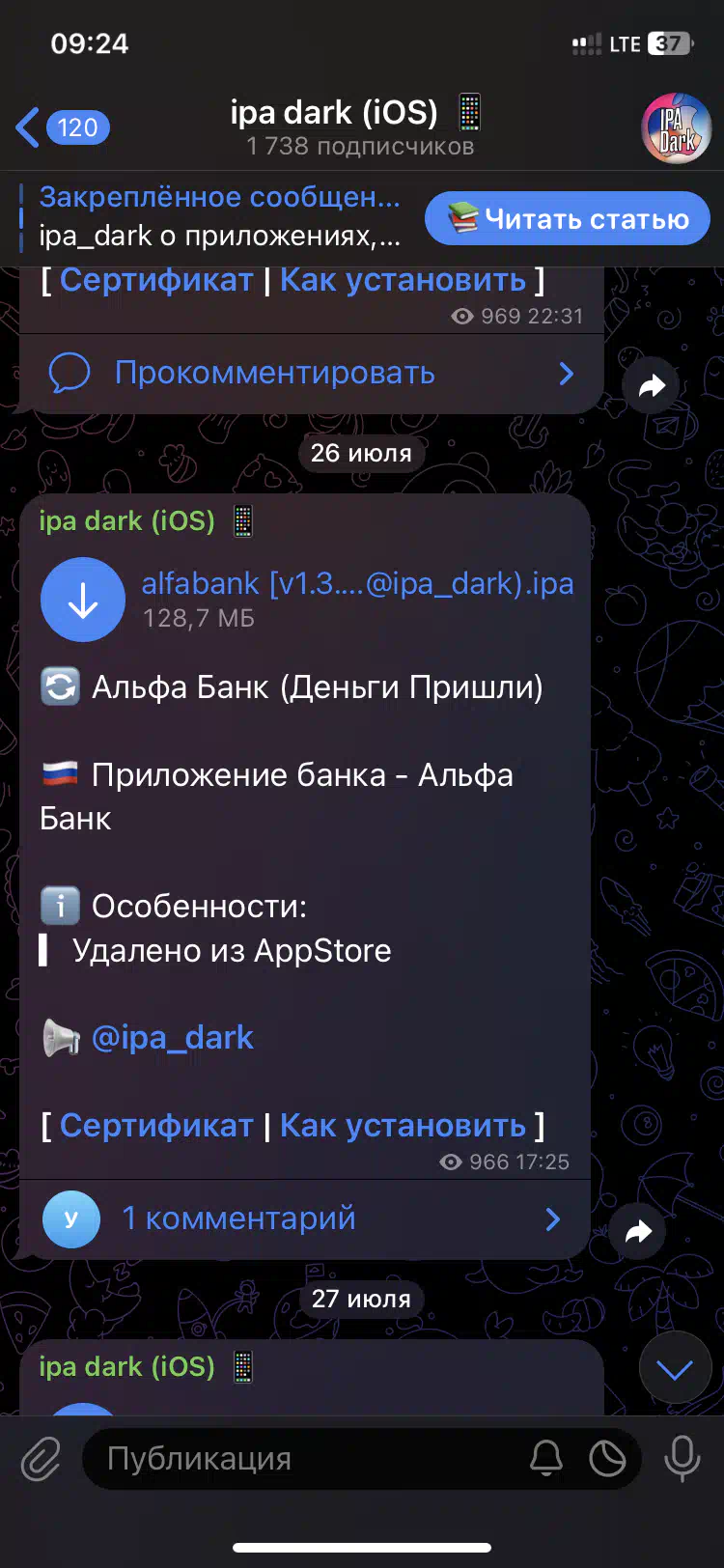Open Прокомментировать under the top post
The image size is (724, 1568).
pyautogui.click(x=311, y=373)
